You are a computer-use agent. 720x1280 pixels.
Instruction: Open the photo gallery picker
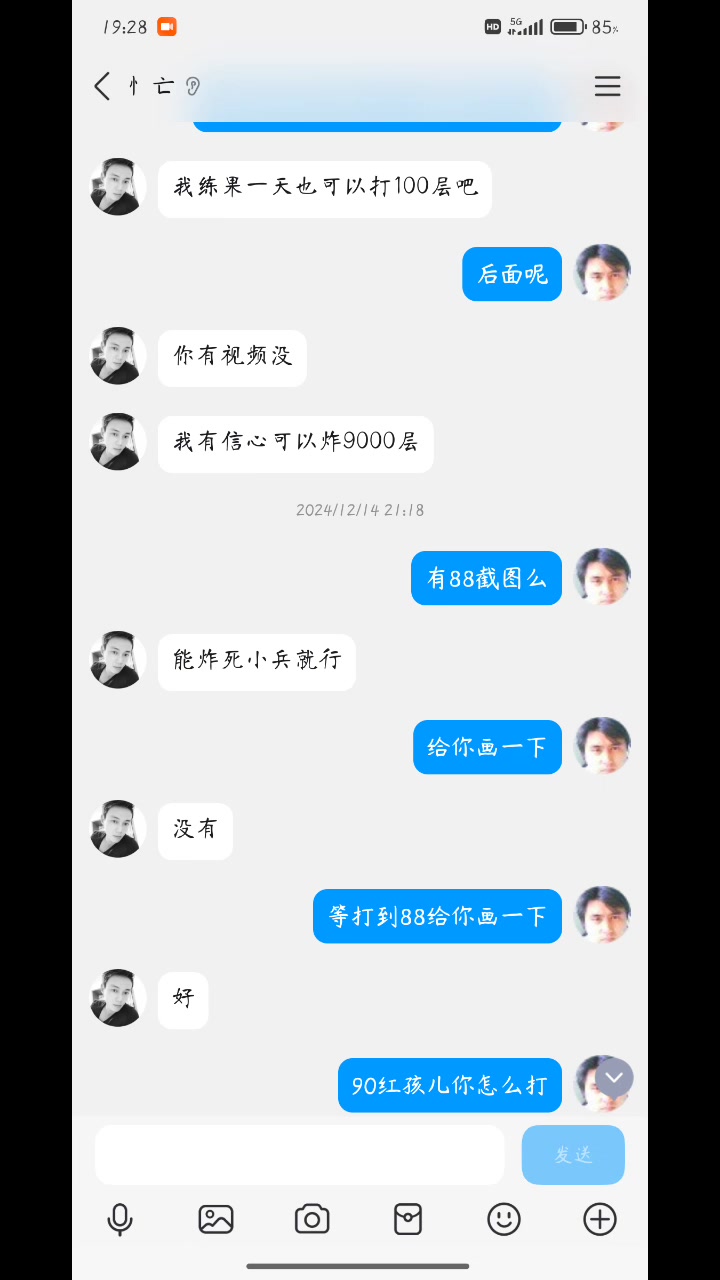[216, 1219]
